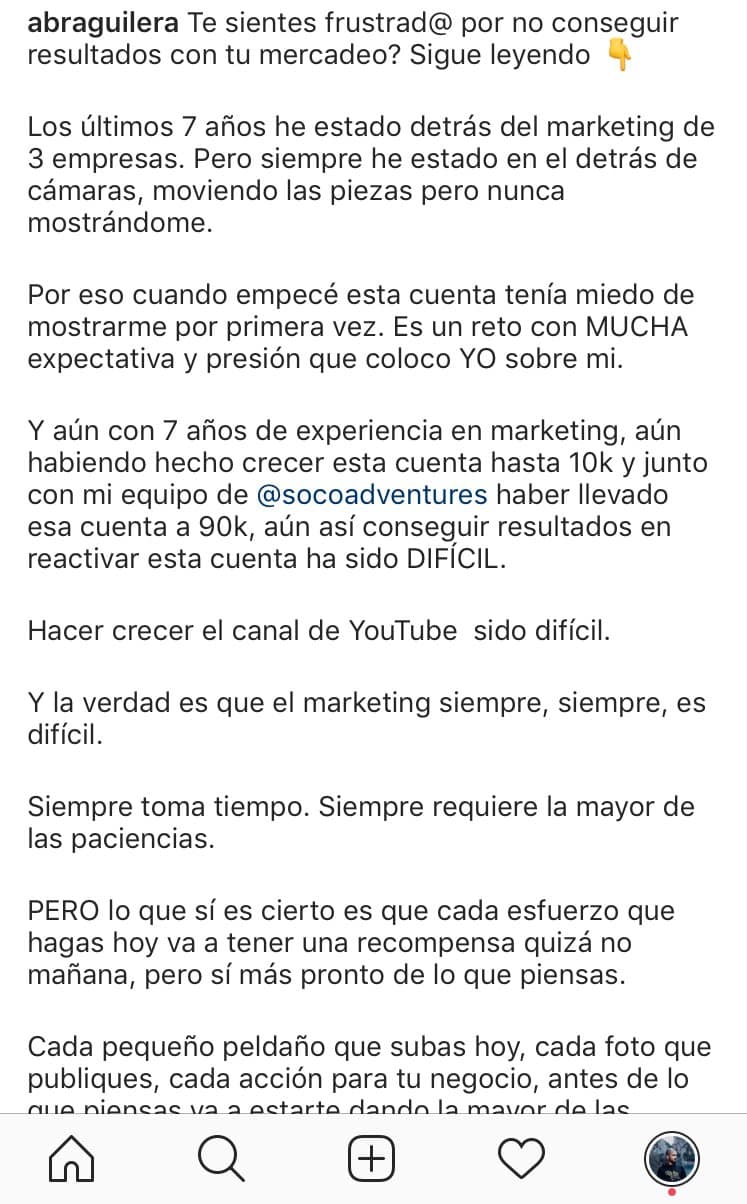Switch to the Profile tab
Viewport: 747px width, 1204px height.
point(670,1160)
